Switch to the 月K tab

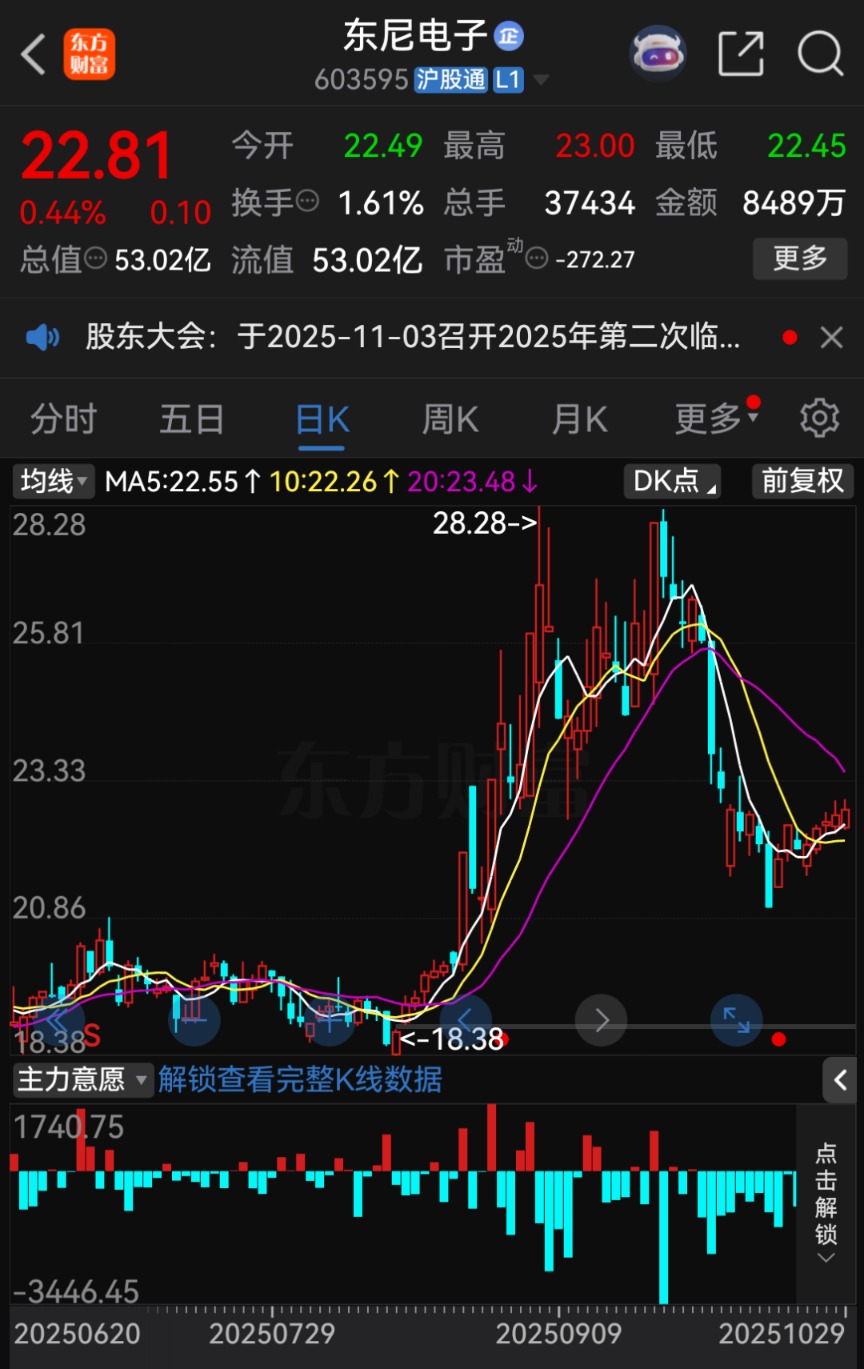pos(579,419)
